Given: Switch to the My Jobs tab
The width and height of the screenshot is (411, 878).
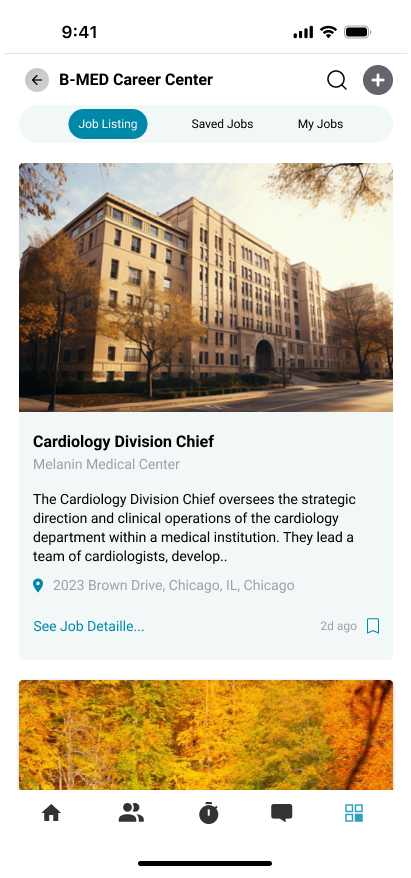Looking at the screenshot, I should (320, 124).
